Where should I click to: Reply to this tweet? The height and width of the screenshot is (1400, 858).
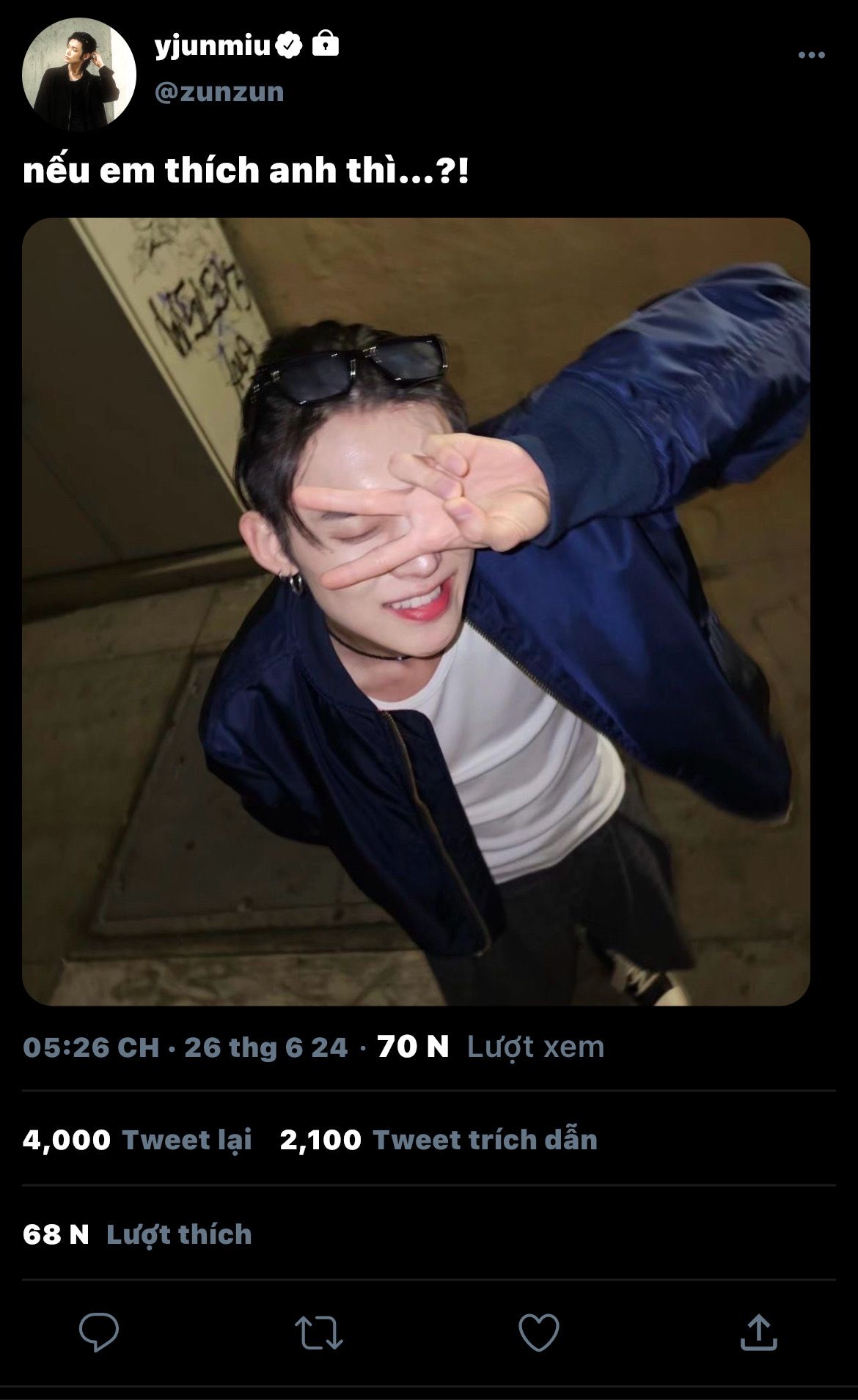(99, 1332)
